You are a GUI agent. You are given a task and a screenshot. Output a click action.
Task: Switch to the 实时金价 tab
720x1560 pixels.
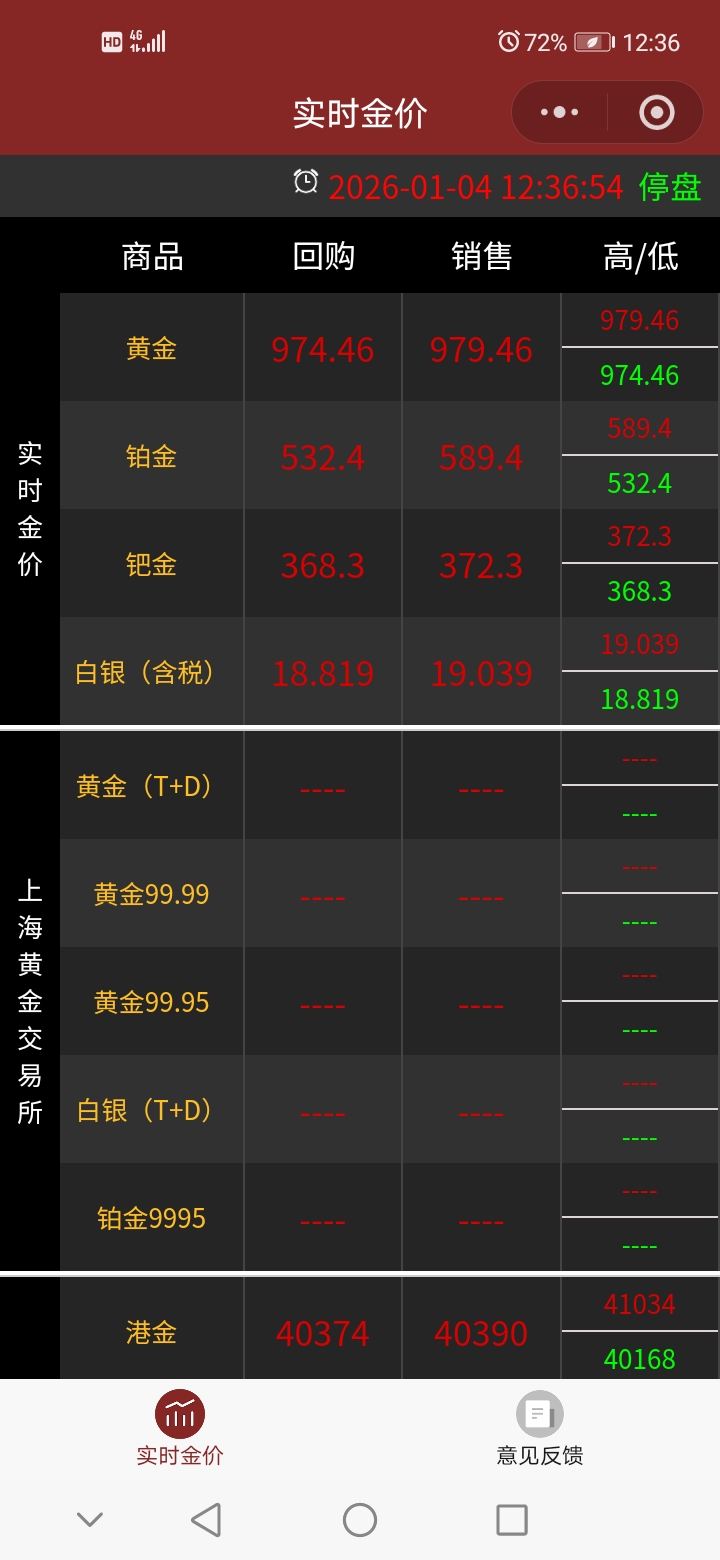coord(180,1428)
